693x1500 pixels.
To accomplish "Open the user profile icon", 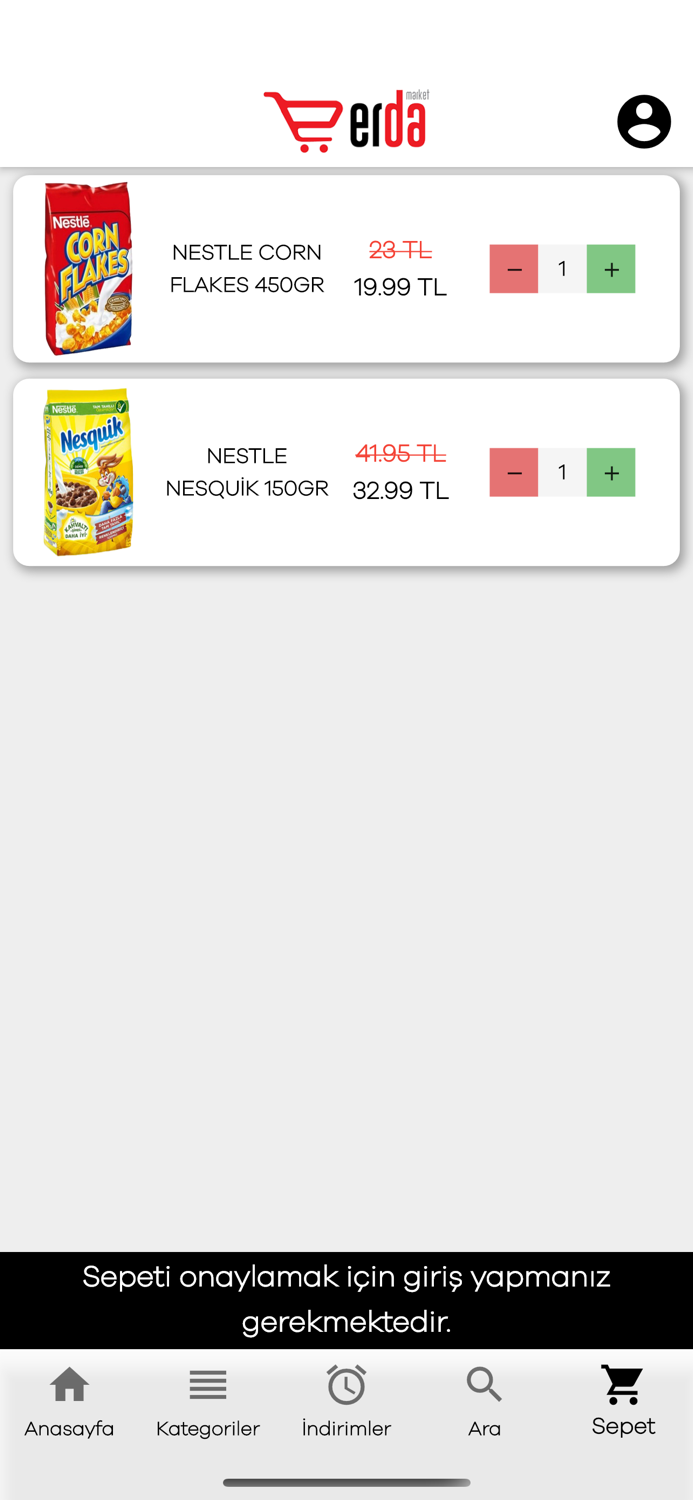I will tap(643, 122).
